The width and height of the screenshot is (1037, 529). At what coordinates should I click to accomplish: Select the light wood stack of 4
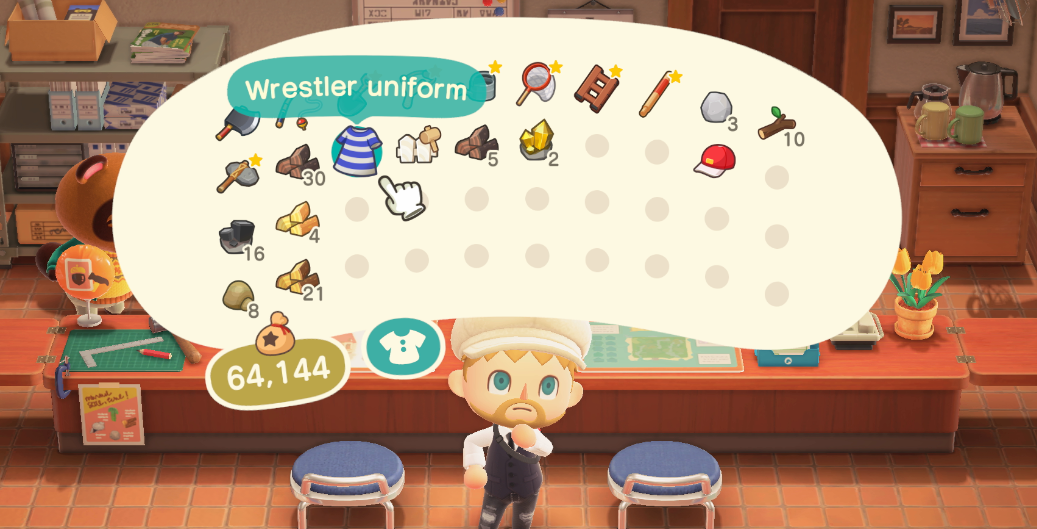[296, 218]
